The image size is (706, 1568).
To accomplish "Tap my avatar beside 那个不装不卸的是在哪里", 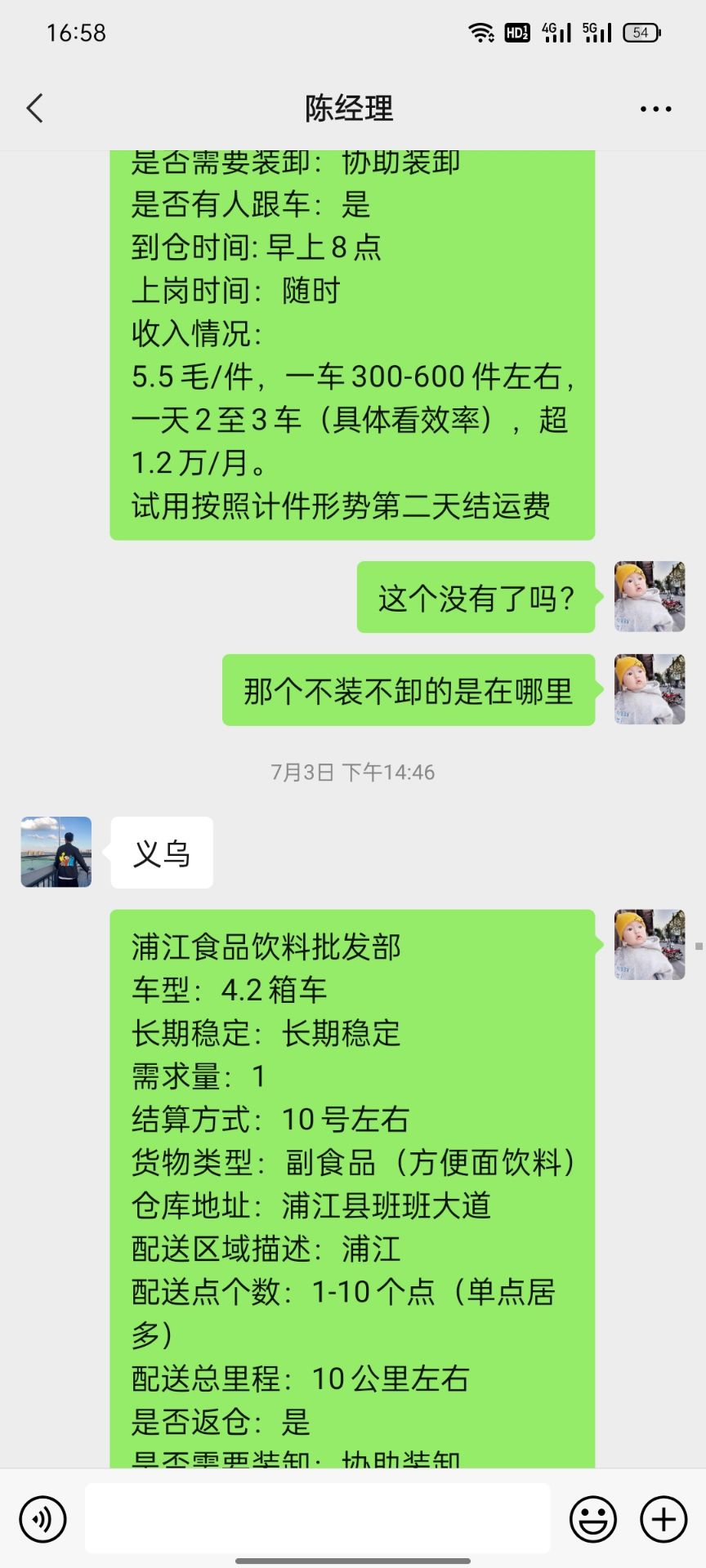I will pos(650,689).
